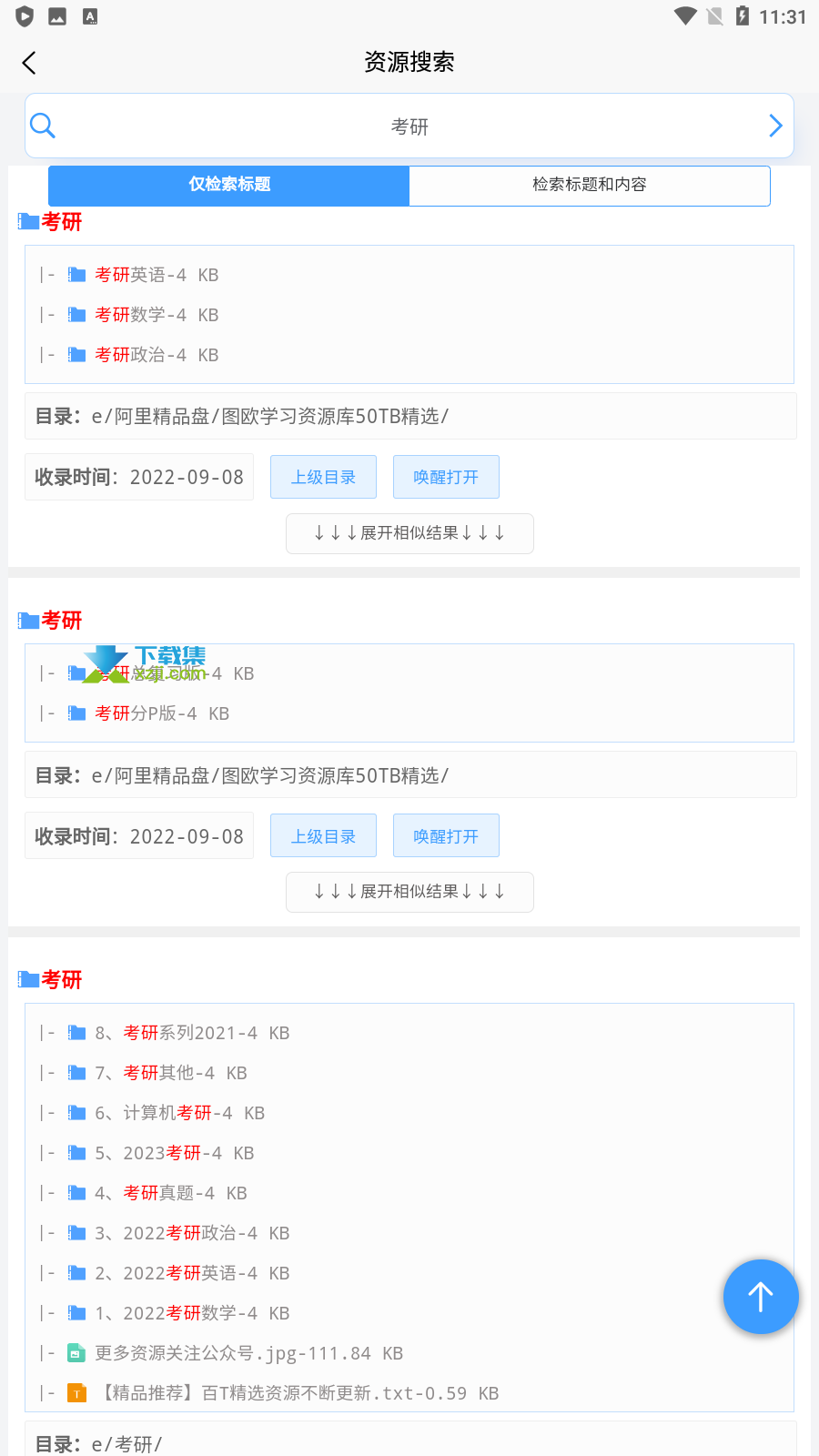Open the 考研数学 folder

157,315
